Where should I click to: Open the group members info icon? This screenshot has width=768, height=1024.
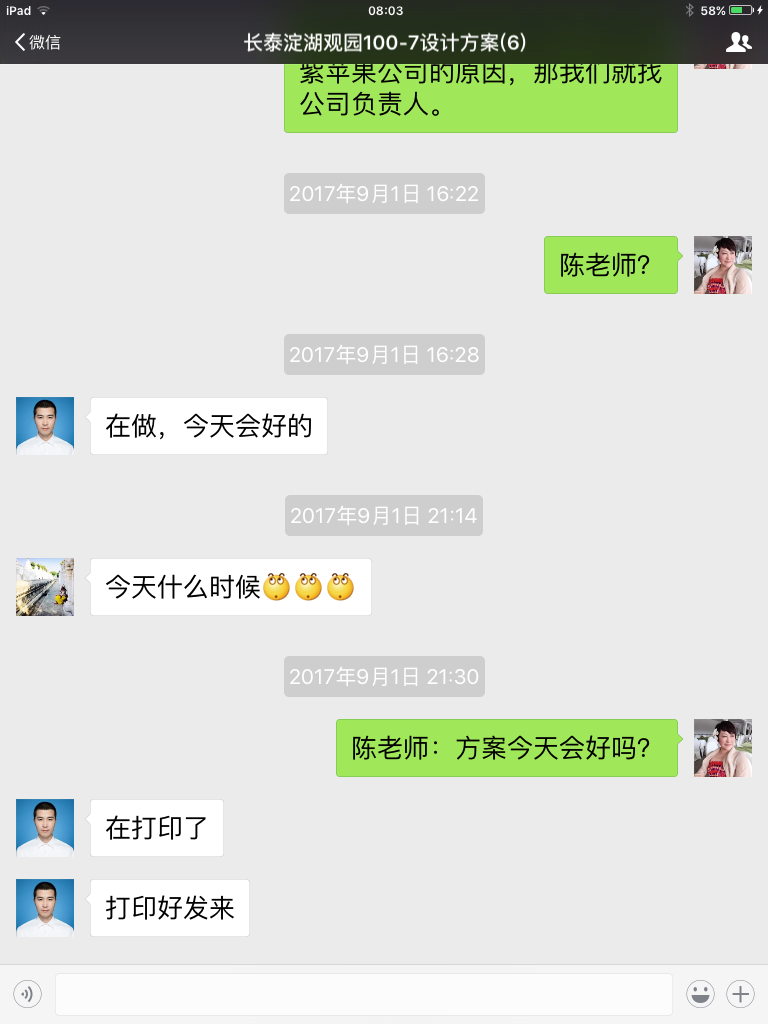point(738,42)
